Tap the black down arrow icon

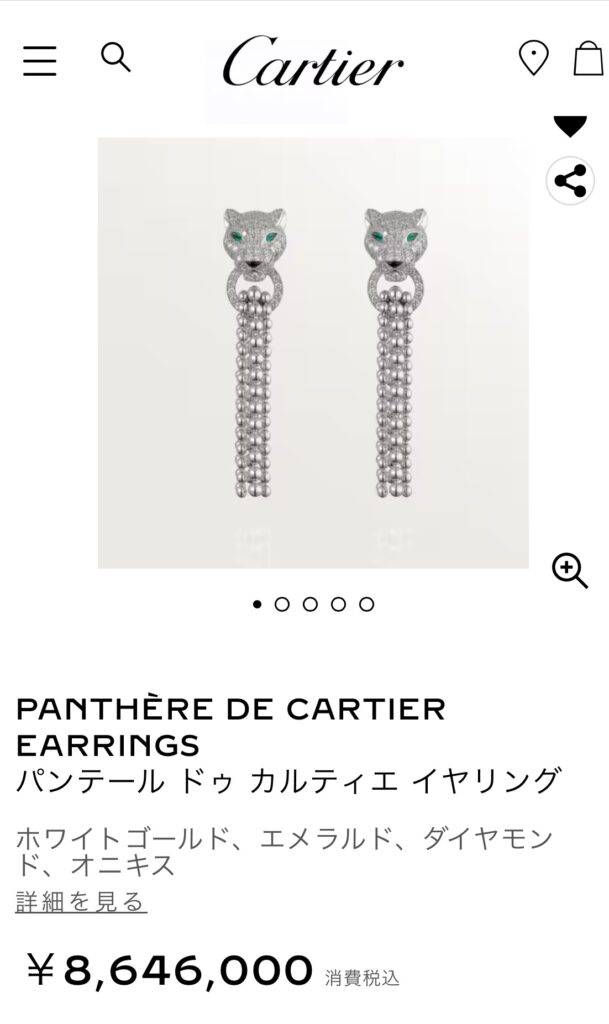[x=570, y=126]
